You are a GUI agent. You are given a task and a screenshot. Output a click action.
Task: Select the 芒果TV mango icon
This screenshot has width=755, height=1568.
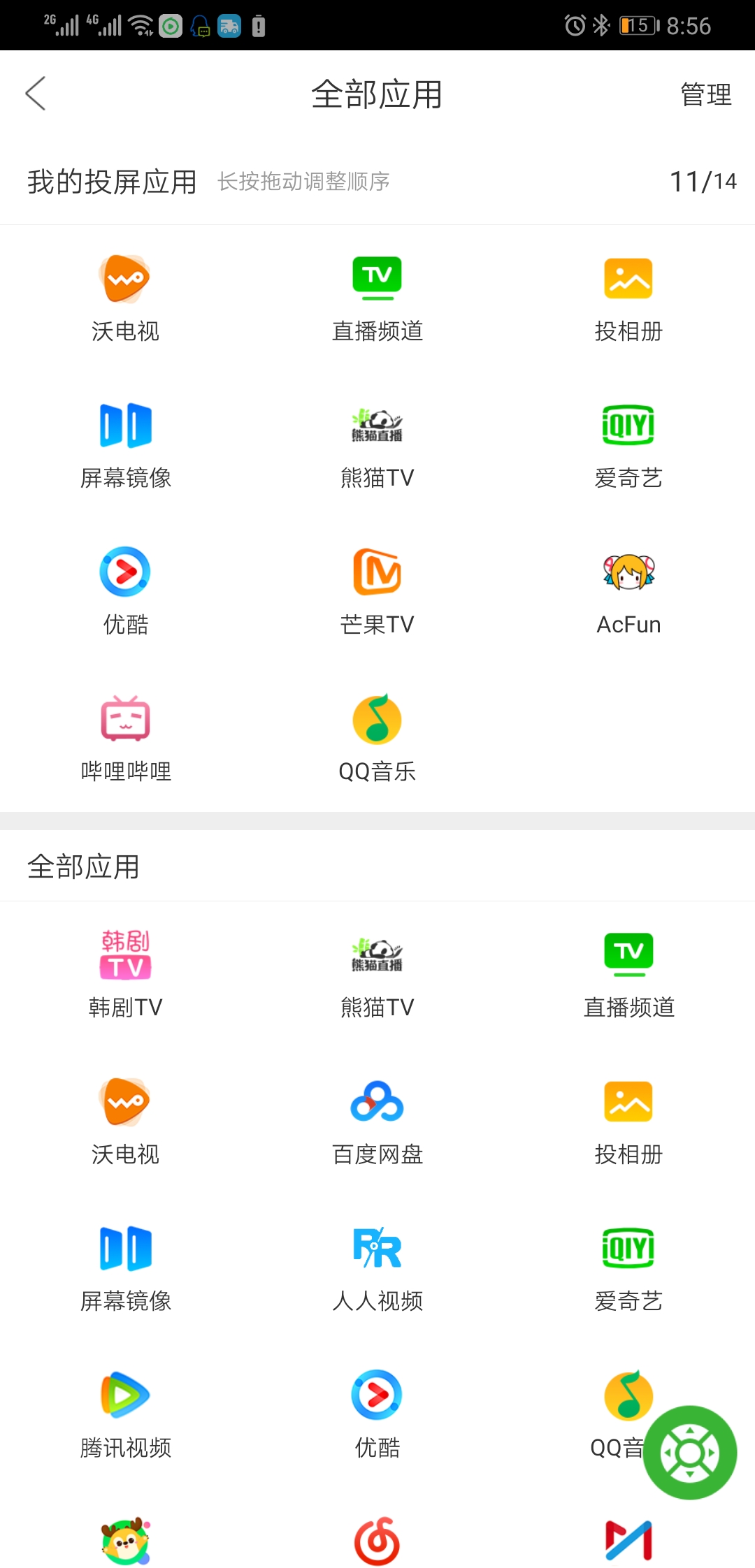pyautogui.click(x=377, y=587)
